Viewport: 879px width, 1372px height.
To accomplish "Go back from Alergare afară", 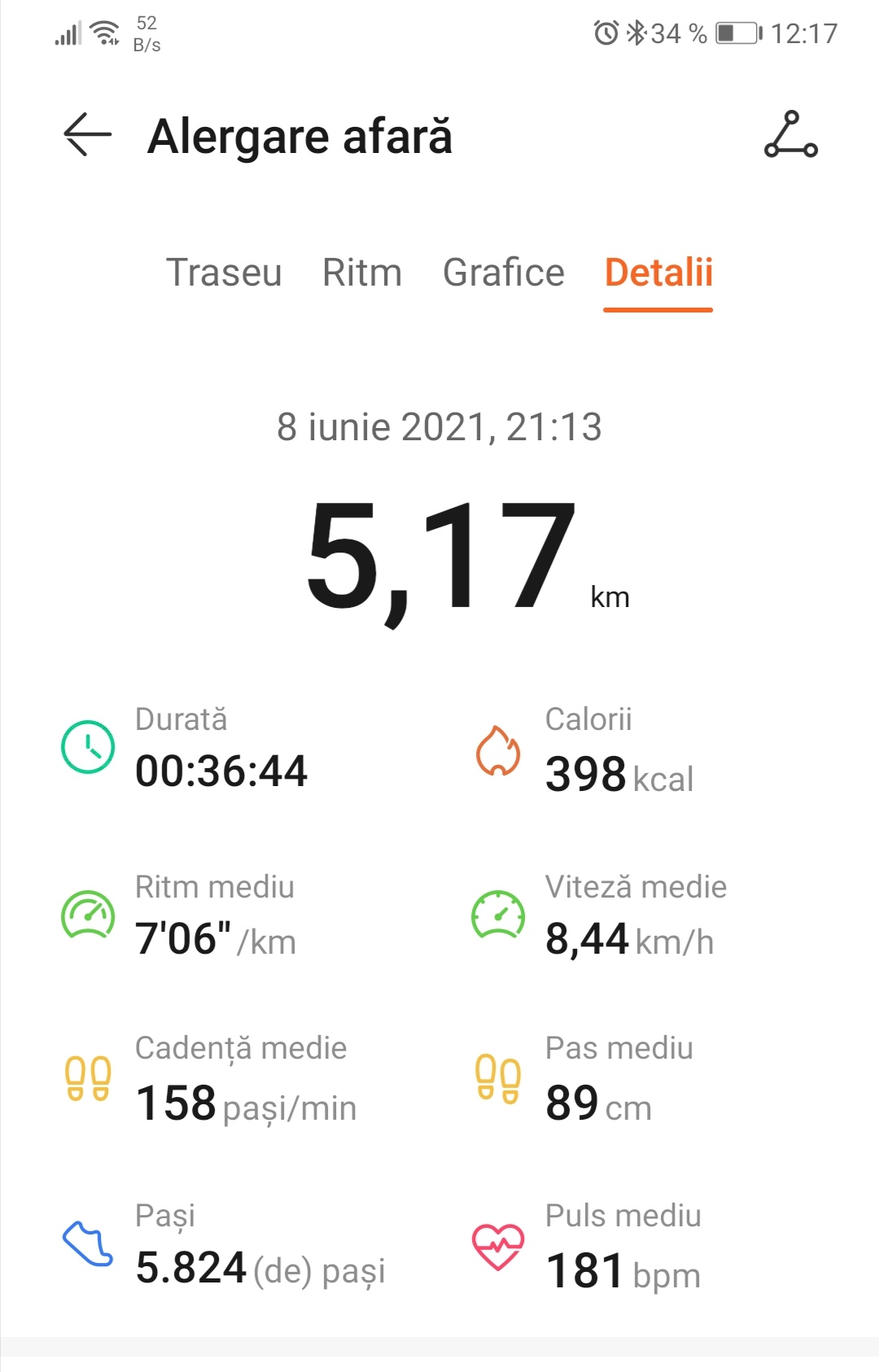I will [x=87, y=134].
